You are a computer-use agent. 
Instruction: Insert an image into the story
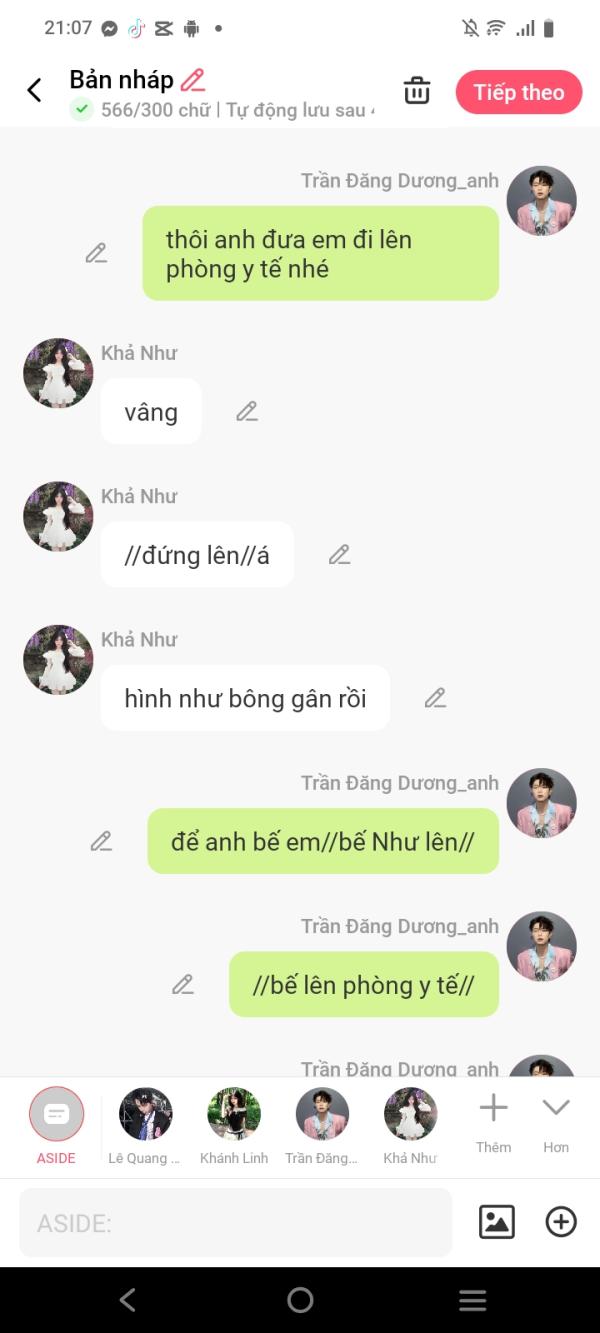click(497, 1222)
